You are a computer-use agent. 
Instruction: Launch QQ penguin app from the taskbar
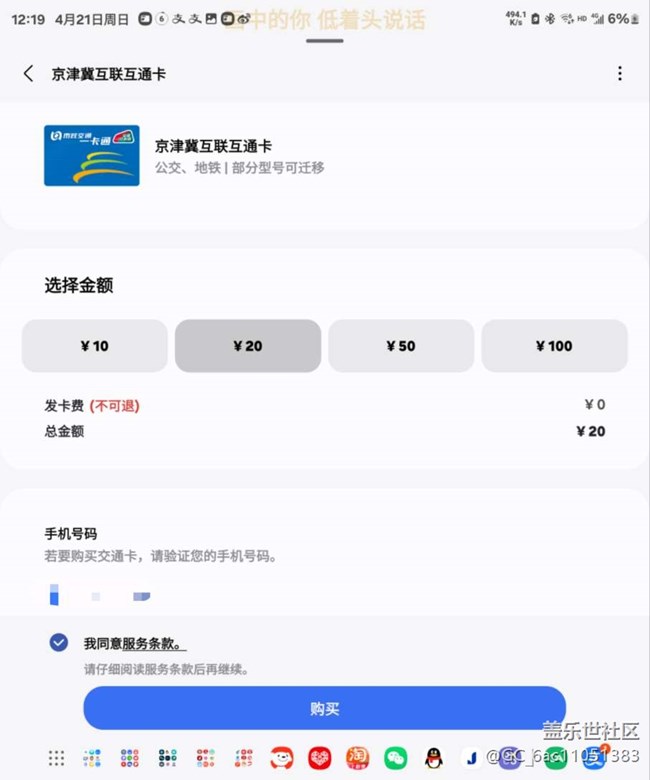click(433, 758)
